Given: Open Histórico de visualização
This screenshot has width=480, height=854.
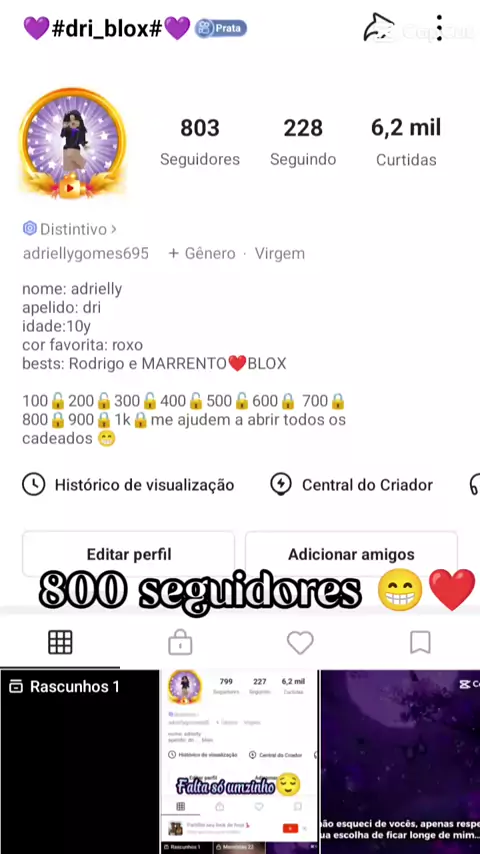Looking at the screenshot, I should 129,485.
